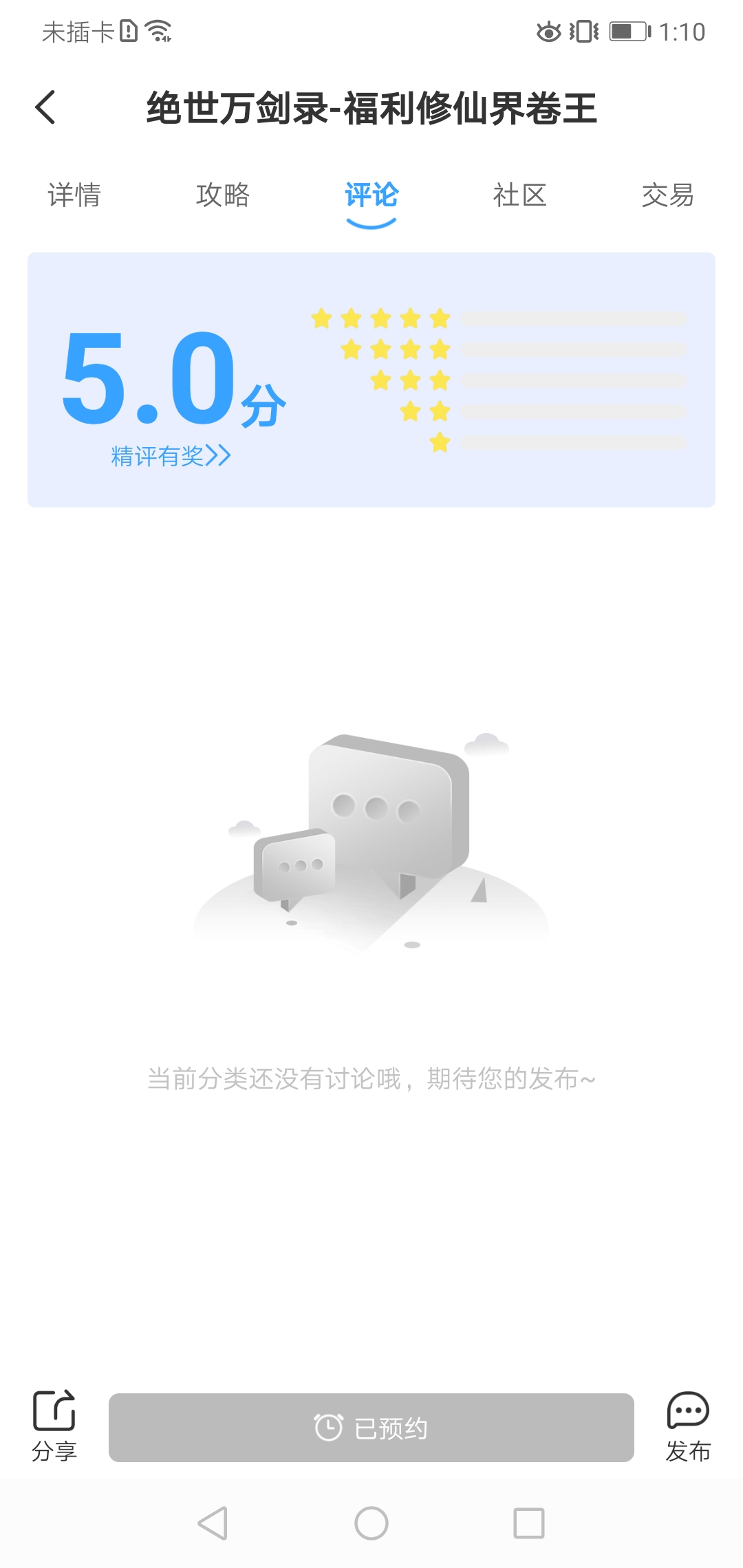Switch to the 社区 tab
The image size is (743, 1568).
tap(520, 195)
